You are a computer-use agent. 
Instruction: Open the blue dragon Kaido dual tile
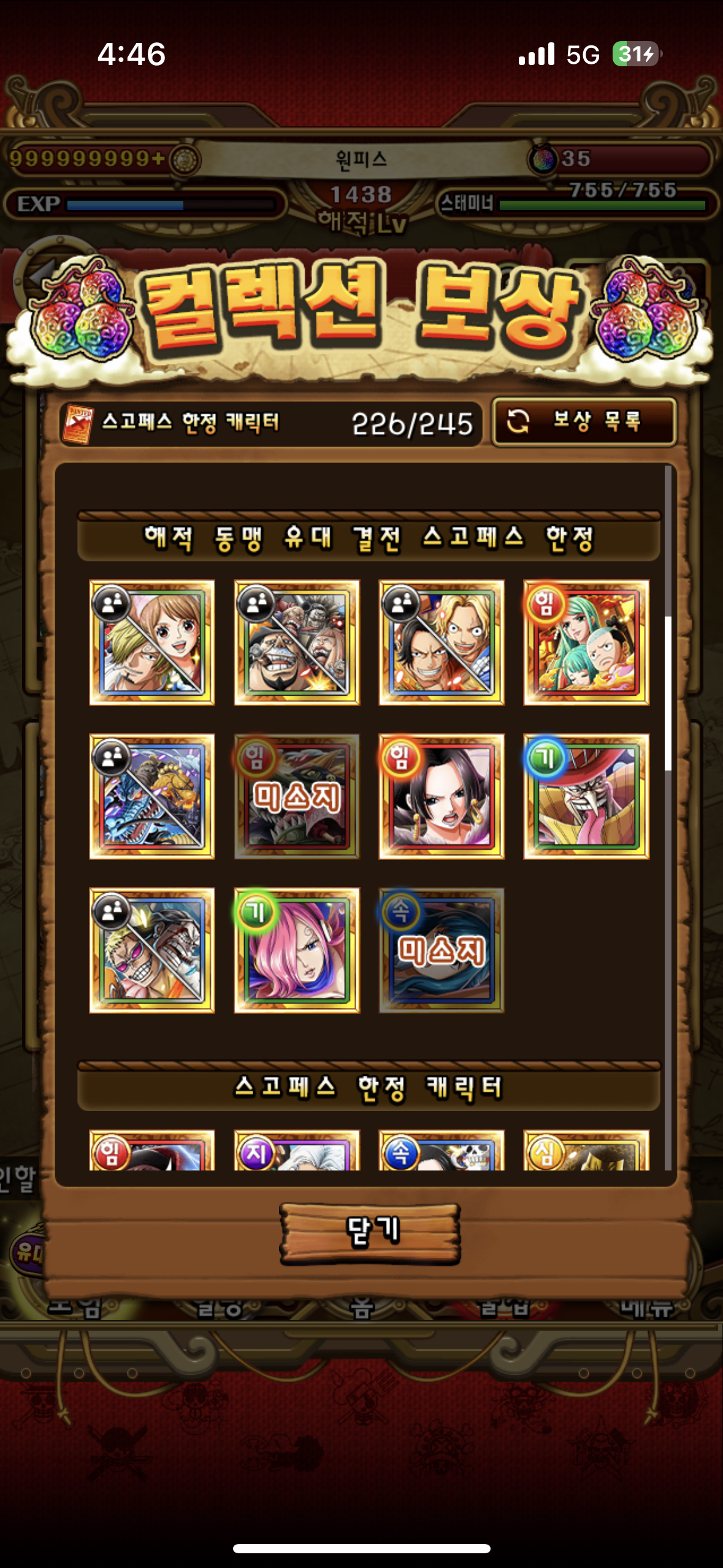pos(152,796)
